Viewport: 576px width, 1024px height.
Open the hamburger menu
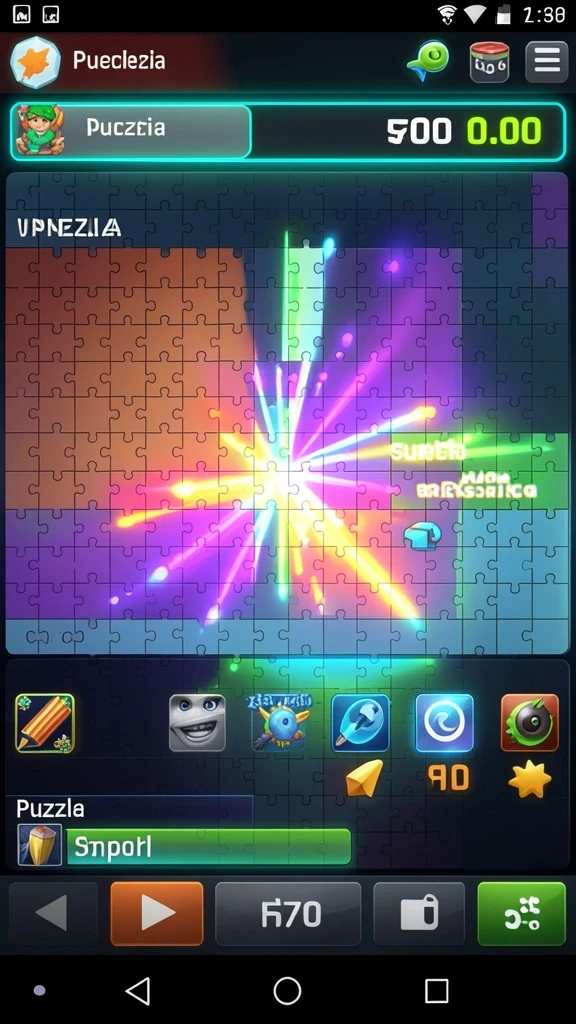547,61
